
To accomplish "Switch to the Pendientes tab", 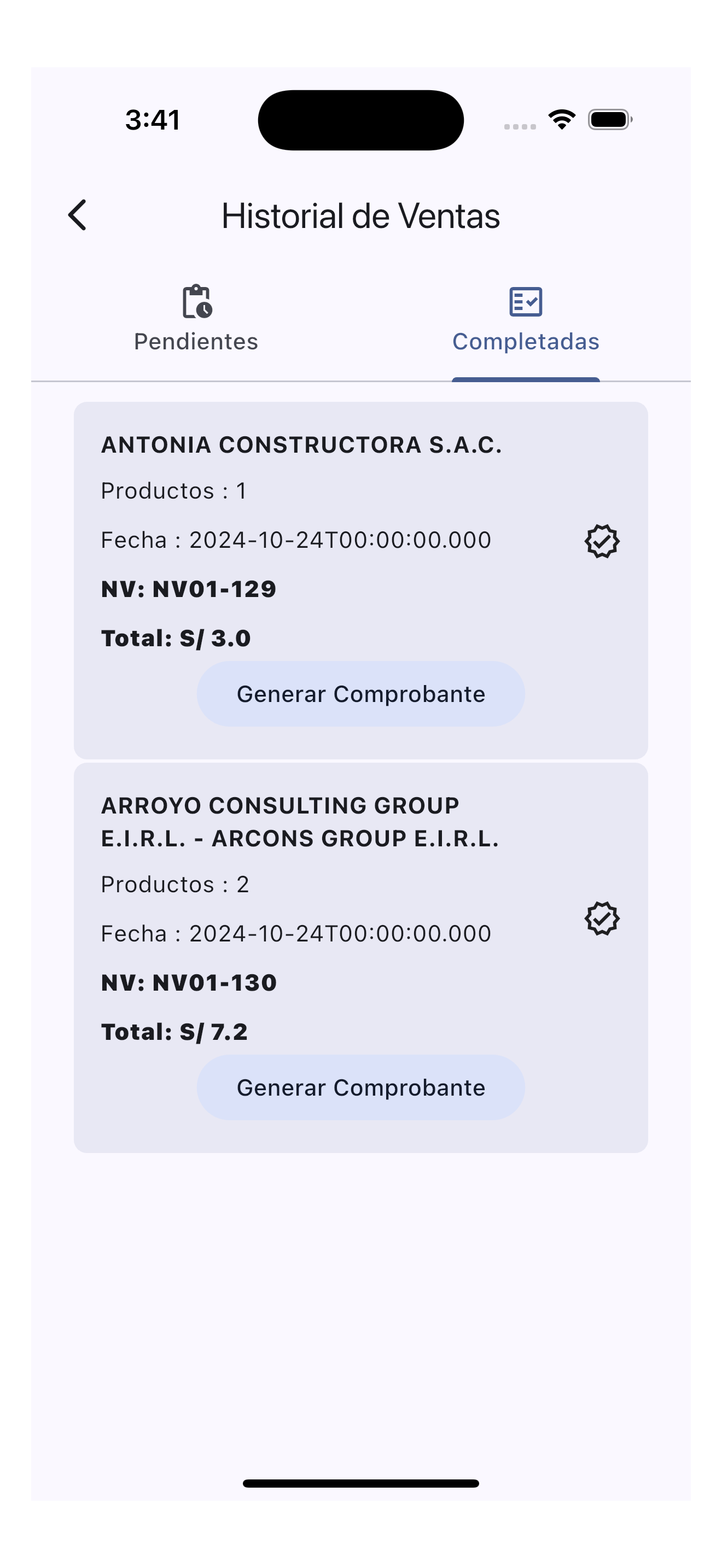I will coord(196,319).
